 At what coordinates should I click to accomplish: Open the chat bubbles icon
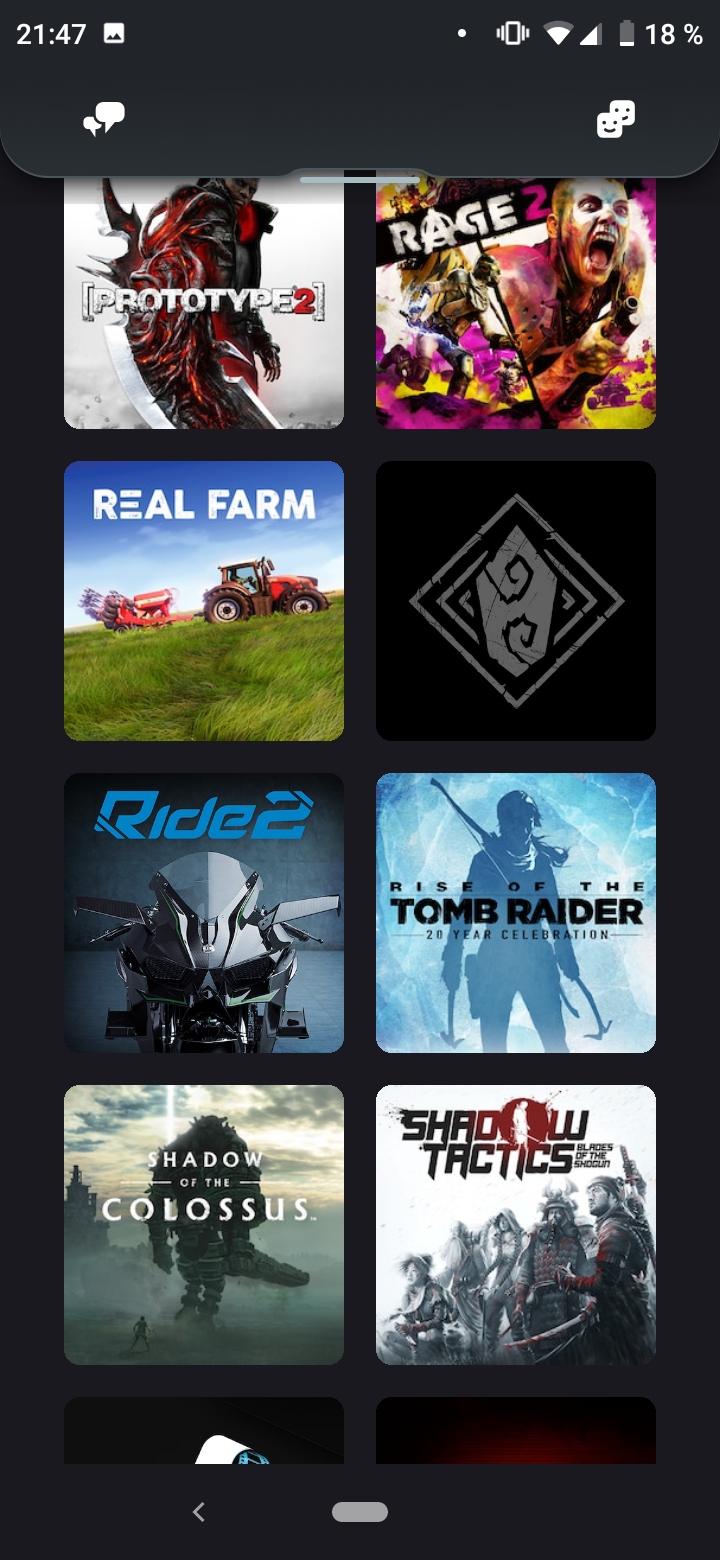tap(104, 120)
